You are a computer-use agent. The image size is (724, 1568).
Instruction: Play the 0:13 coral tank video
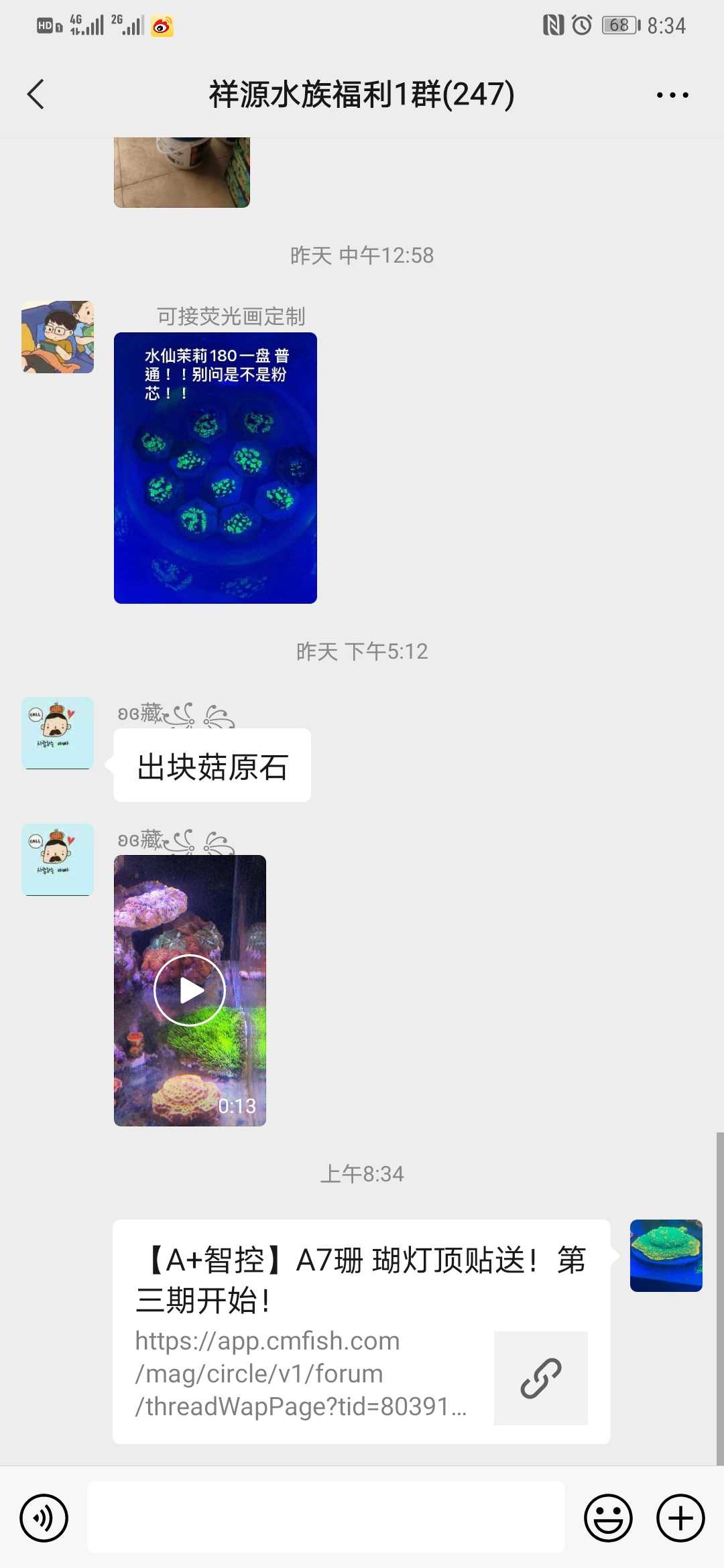click(x=190, y=990)
